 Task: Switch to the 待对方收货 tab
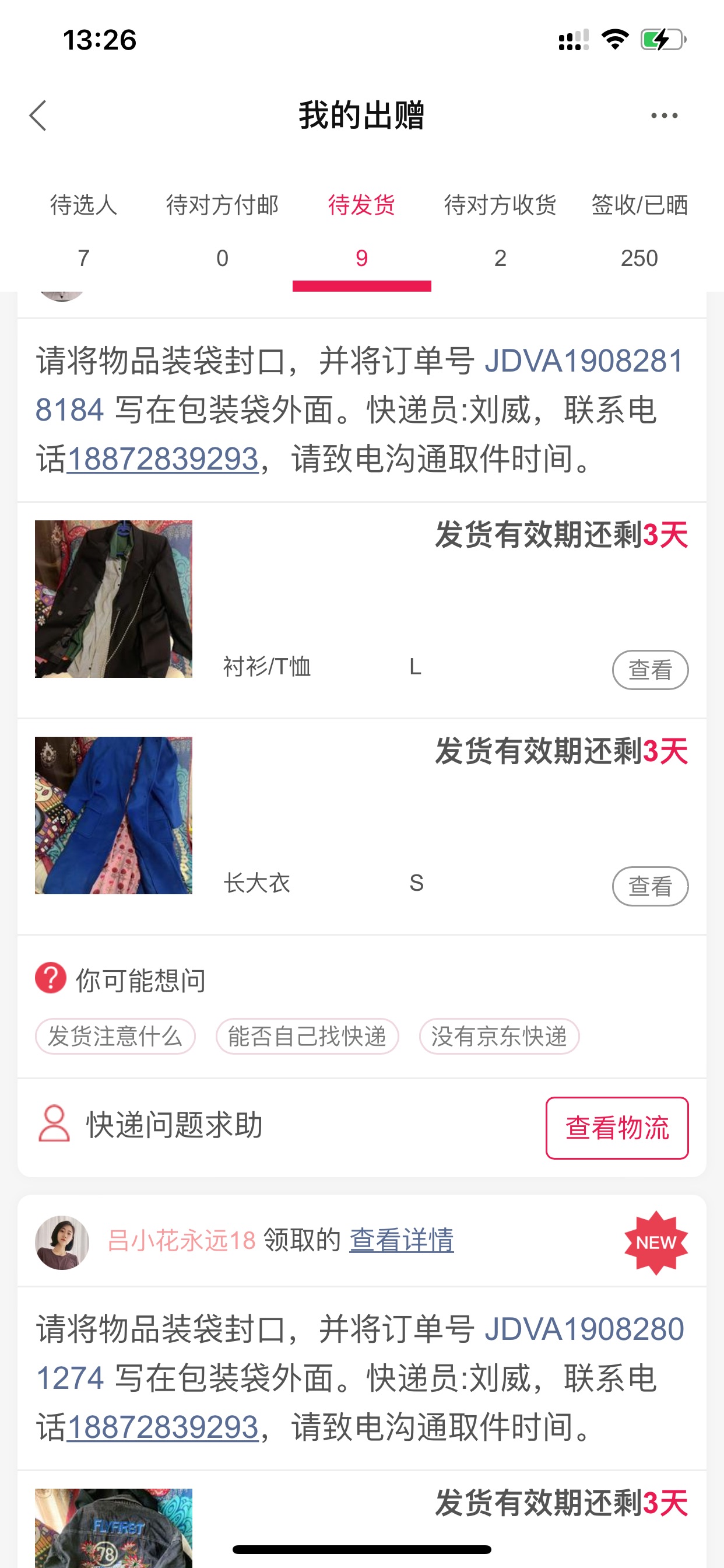click(500, 232)
